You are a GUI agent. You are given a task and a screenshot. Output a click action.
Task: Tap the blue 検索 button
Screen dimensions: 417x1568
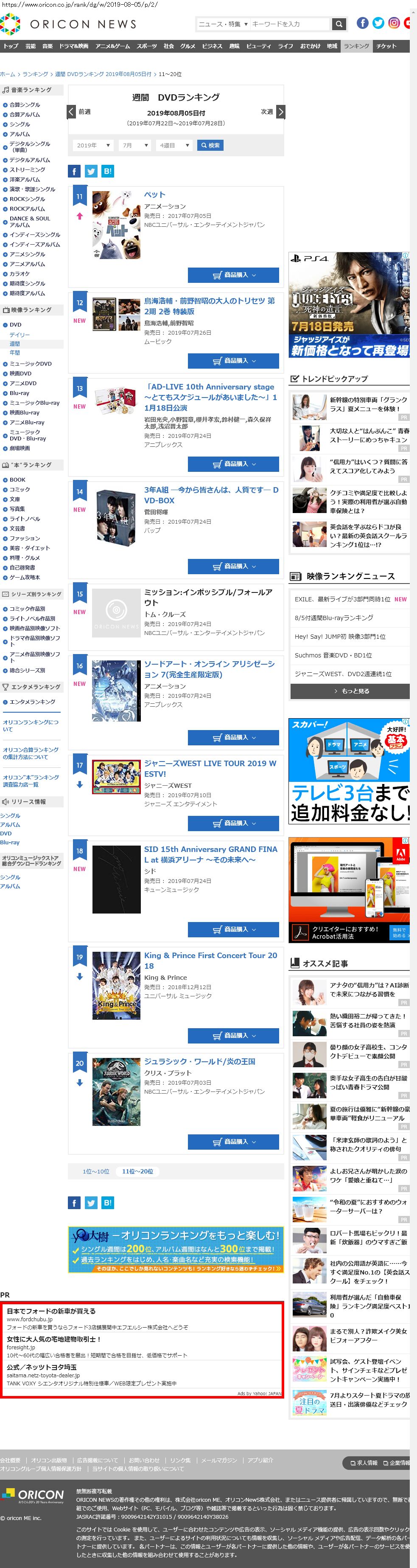tap(210, 146)
